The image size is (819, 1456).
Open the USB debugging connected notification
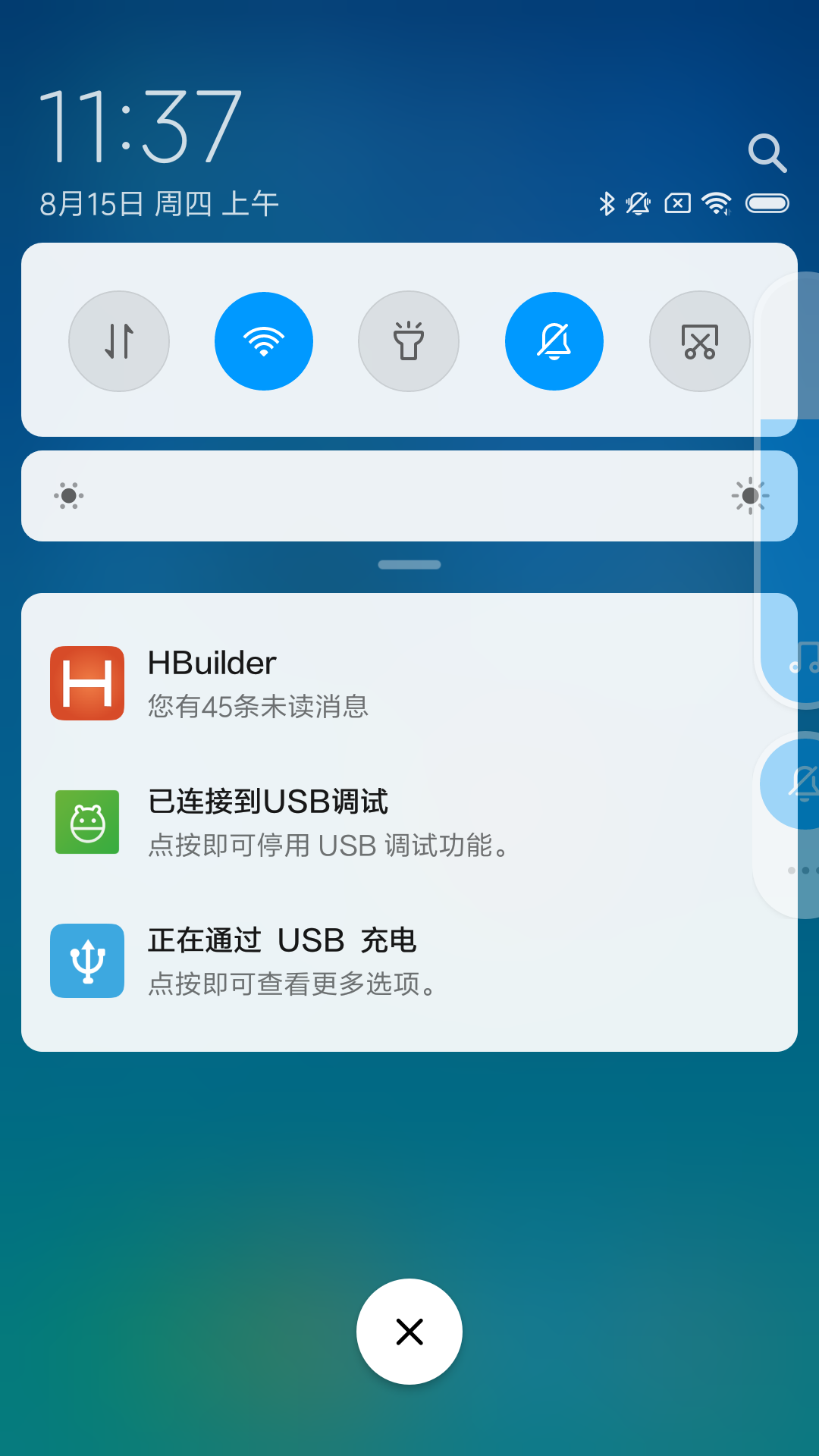pos(409,822)
